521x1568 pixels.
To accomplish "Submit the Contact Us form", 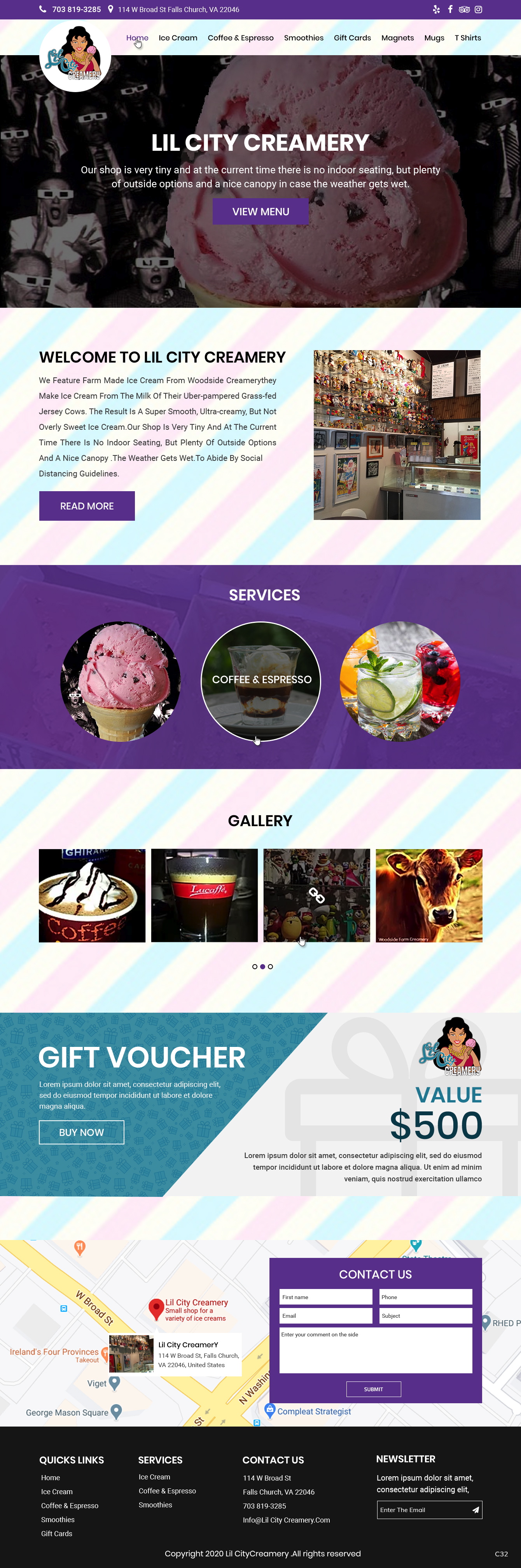I will coord(374,1389).
